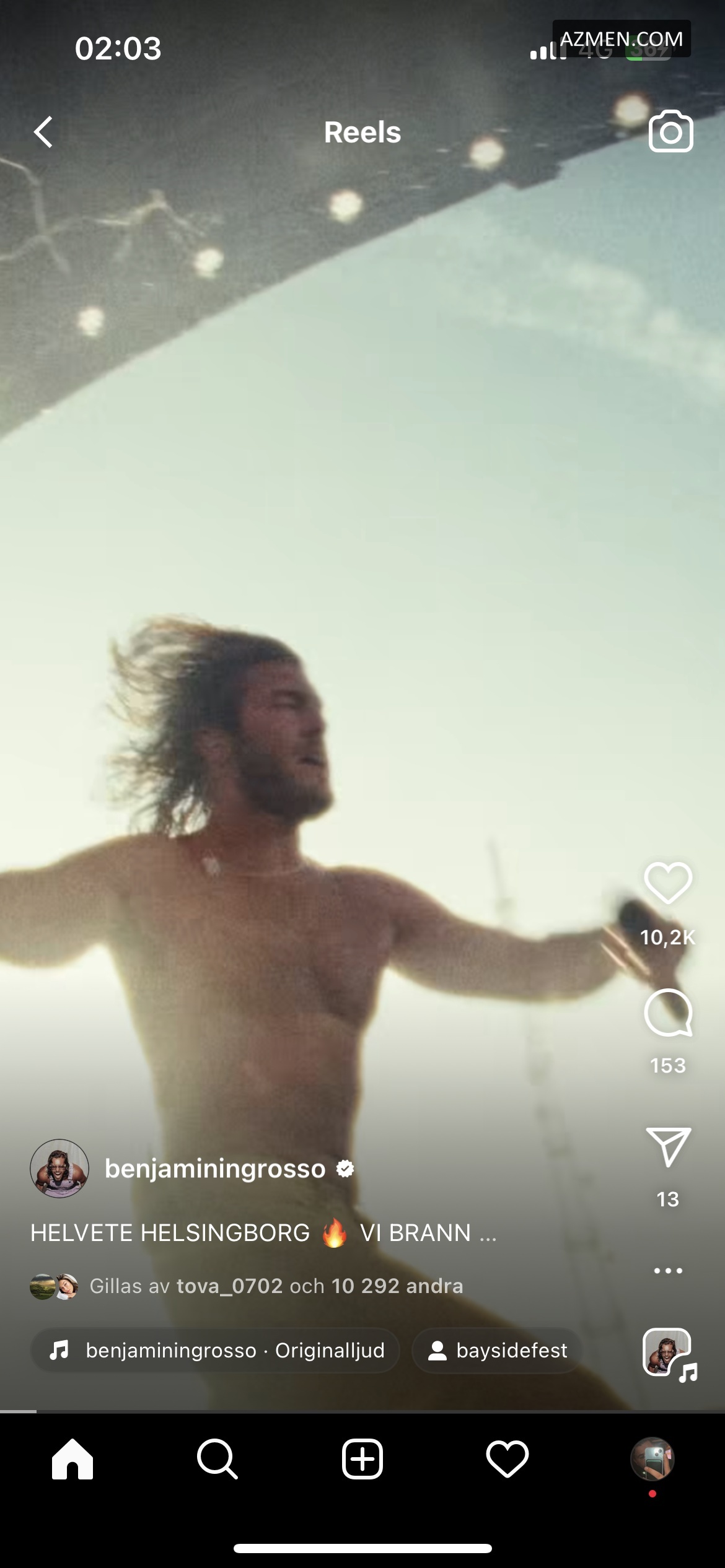
Task: Open the three-dot more options menu
Action: click(x=668, y=1271)
